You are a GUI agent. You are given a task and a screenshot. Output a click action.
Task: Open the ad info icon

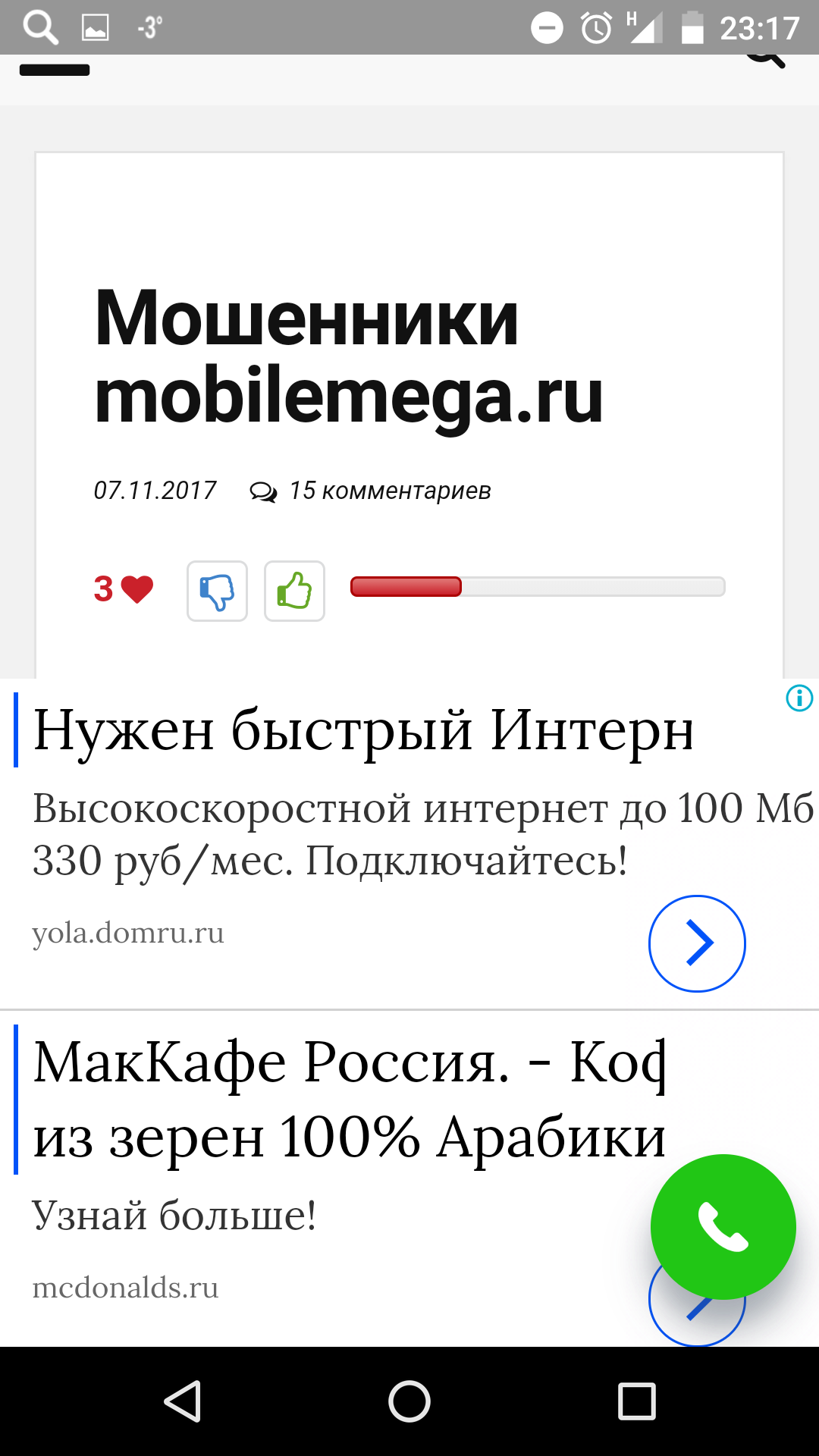(x=799, y=698)
